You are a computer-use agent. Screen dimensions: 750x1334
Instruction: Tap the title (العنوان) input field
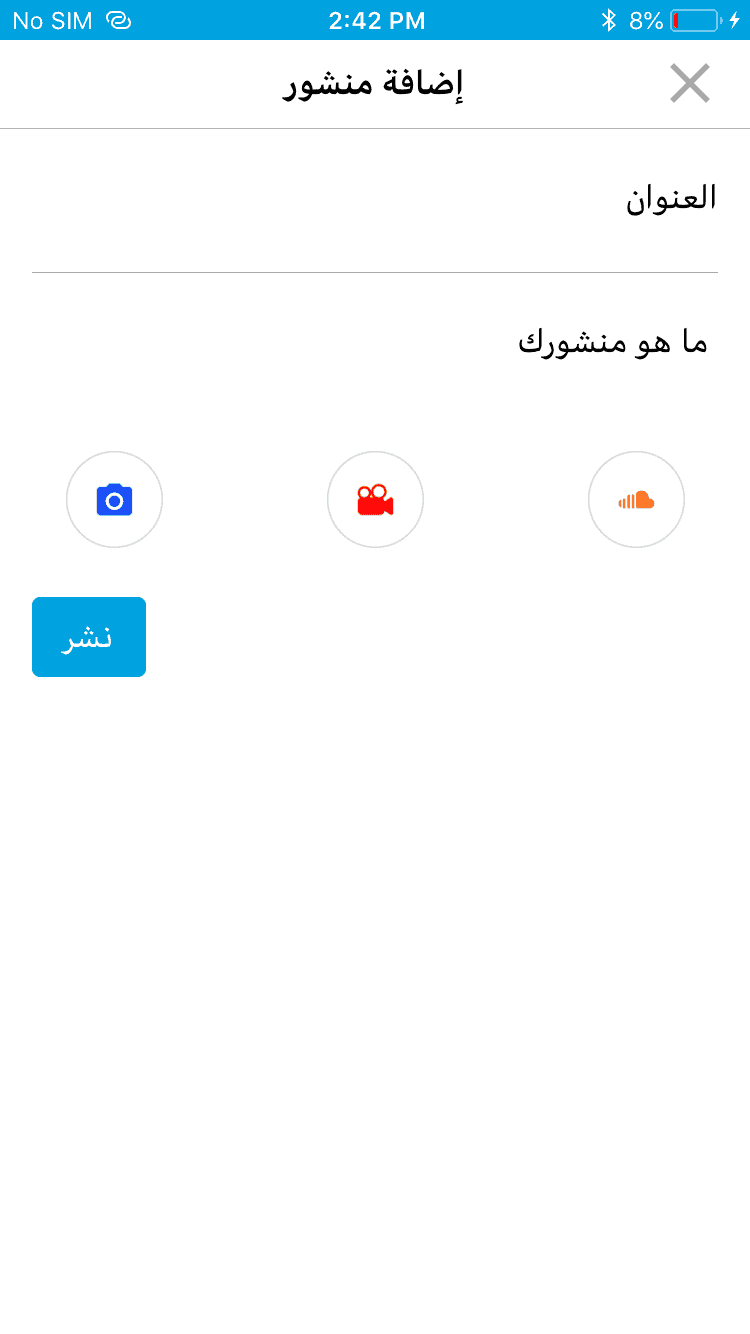[x=375, y=199]
